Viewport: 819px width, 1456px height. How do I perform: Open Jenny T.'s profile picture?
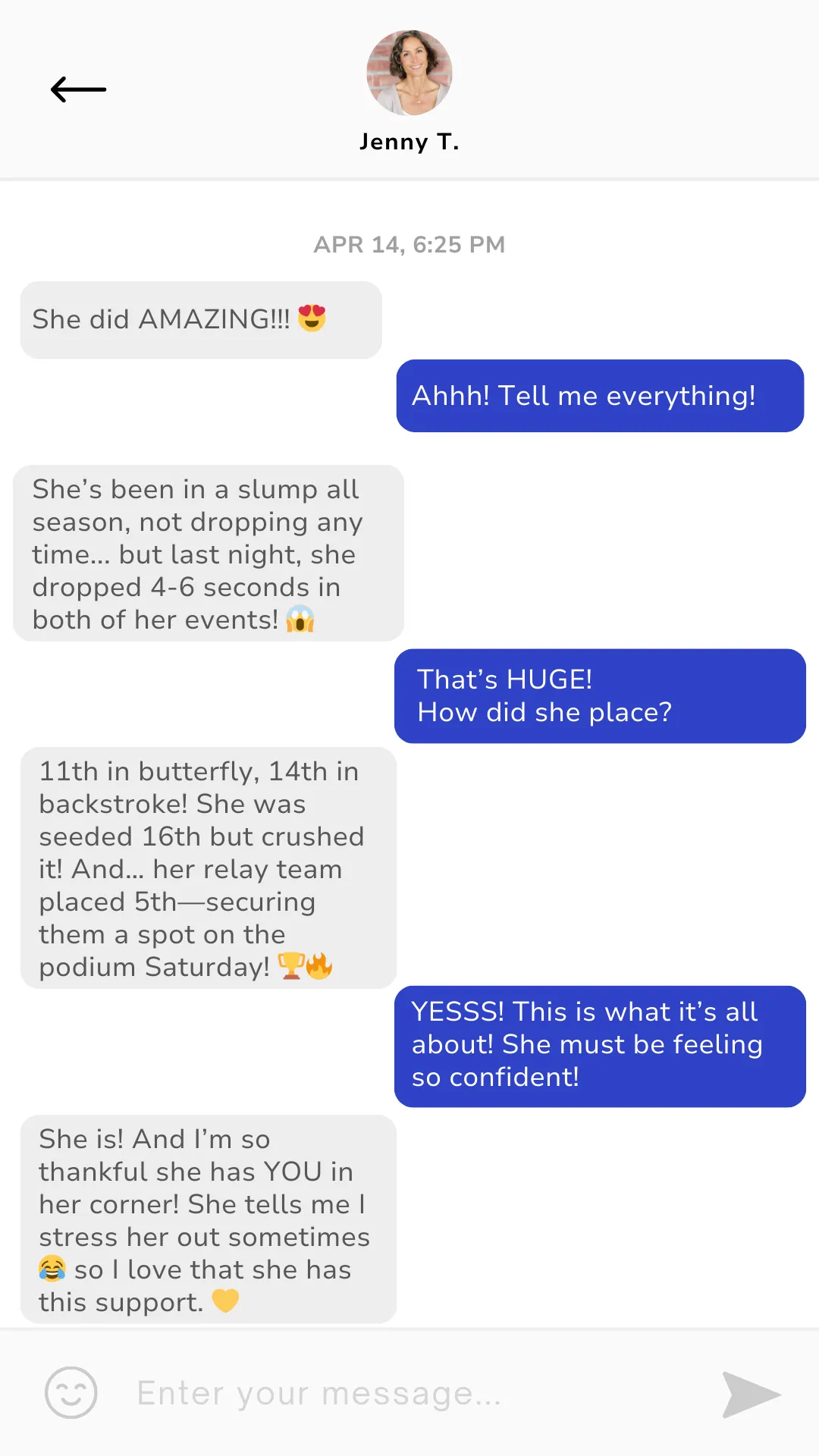tap(409, 73)
